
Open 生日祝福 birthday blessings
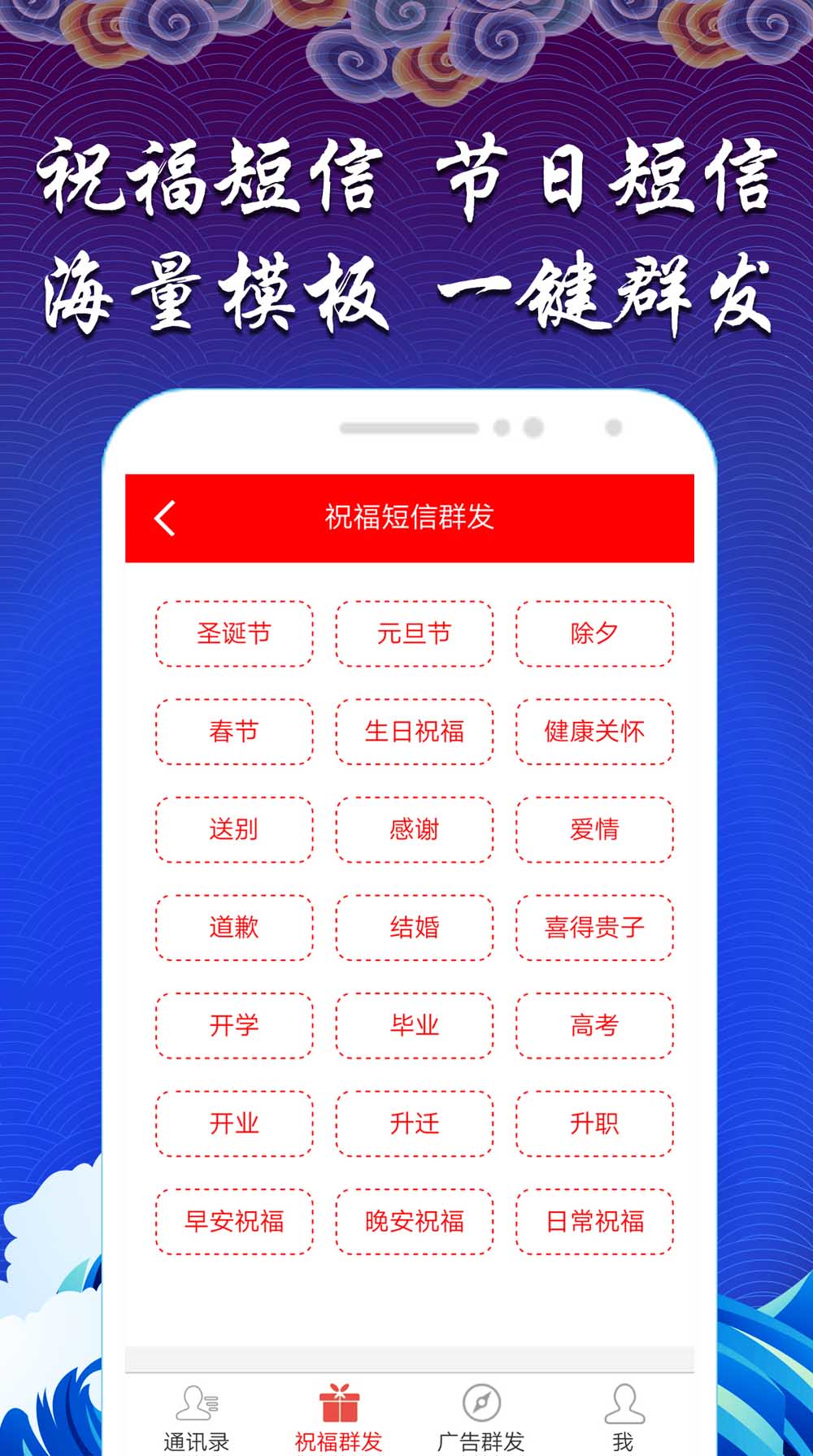[414, 732]
